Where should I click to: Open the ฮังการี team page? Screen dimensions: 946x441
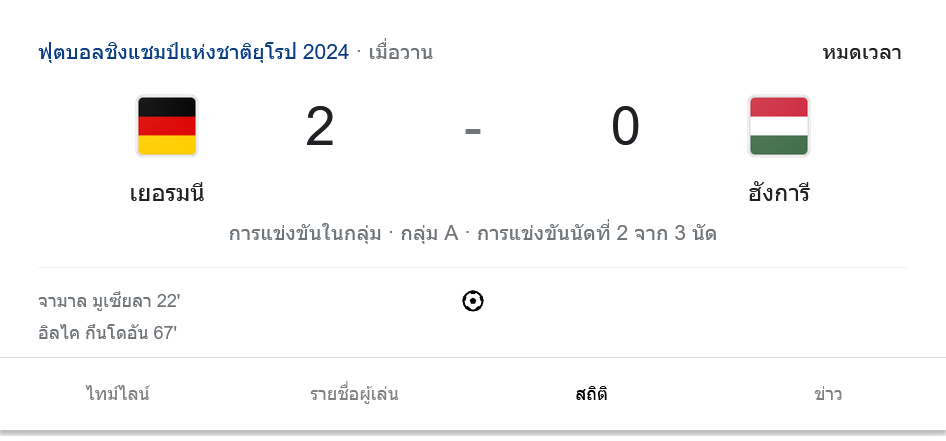[778, 193]
